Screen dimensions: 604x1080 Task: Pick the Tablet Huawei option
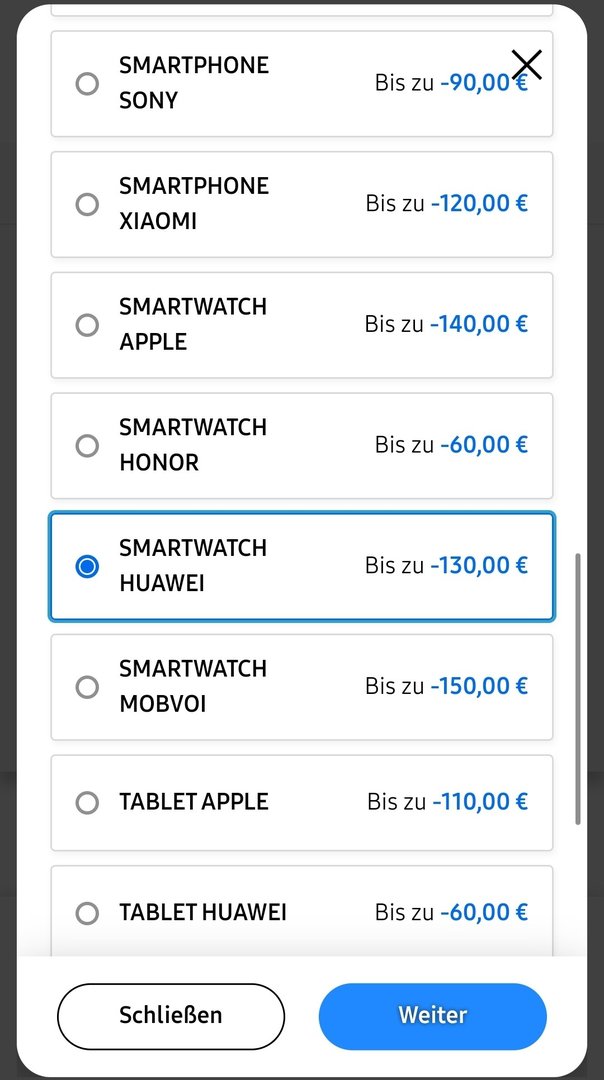coord(88,912)
